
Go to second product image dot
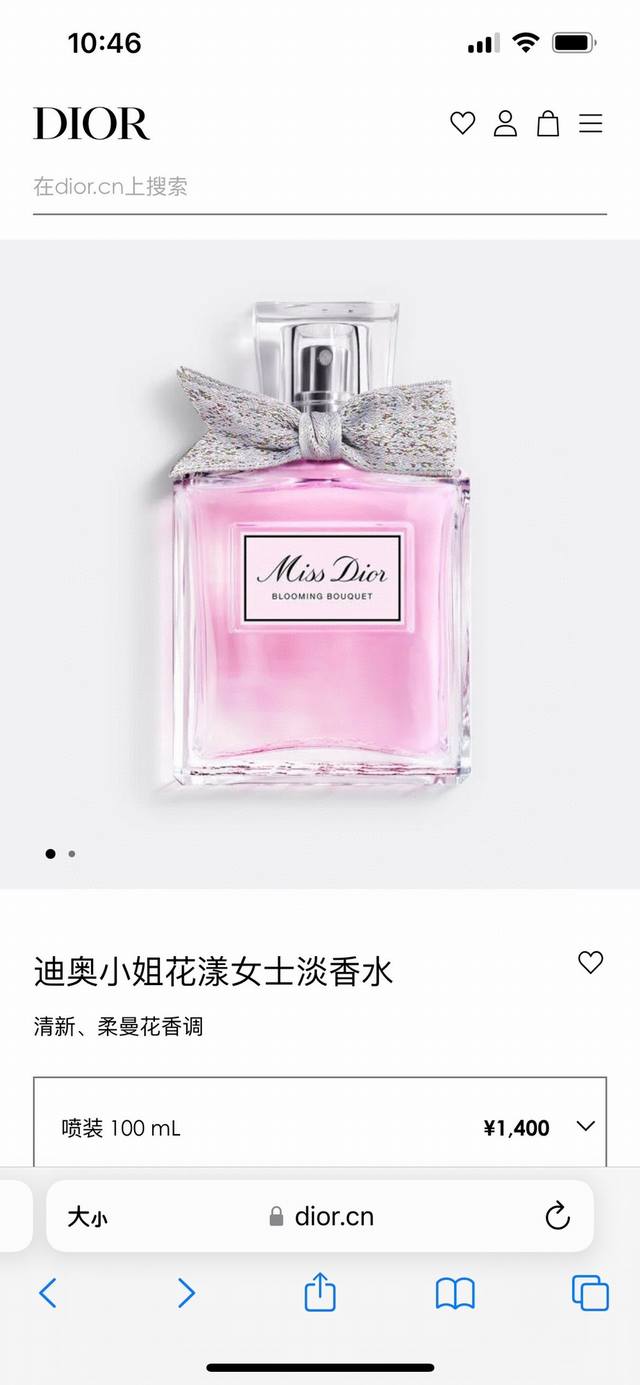click(x=72, y=854)
